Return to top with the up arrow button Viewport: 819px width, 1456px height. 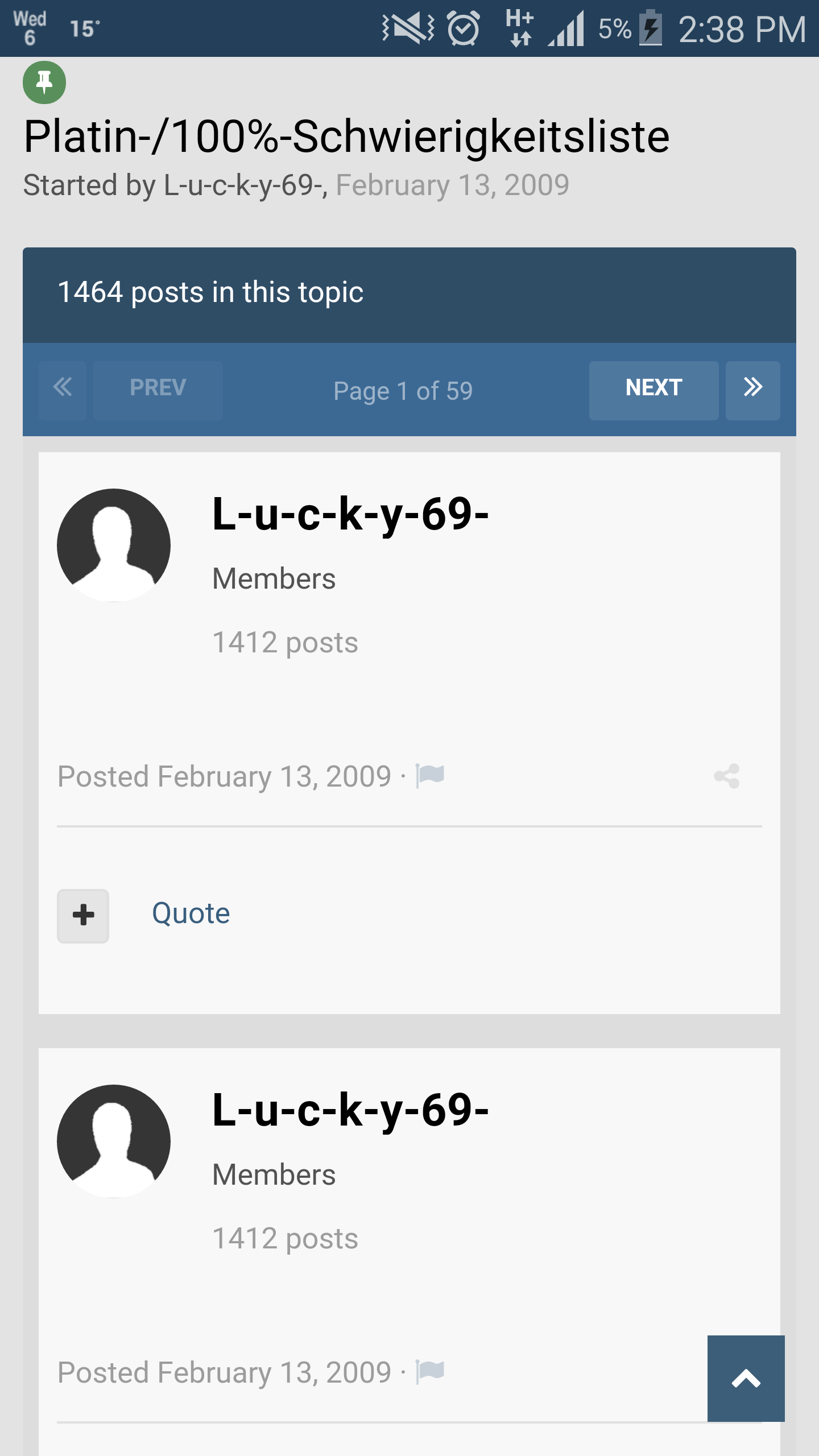pyautogui.click(x=746, y=1378)
